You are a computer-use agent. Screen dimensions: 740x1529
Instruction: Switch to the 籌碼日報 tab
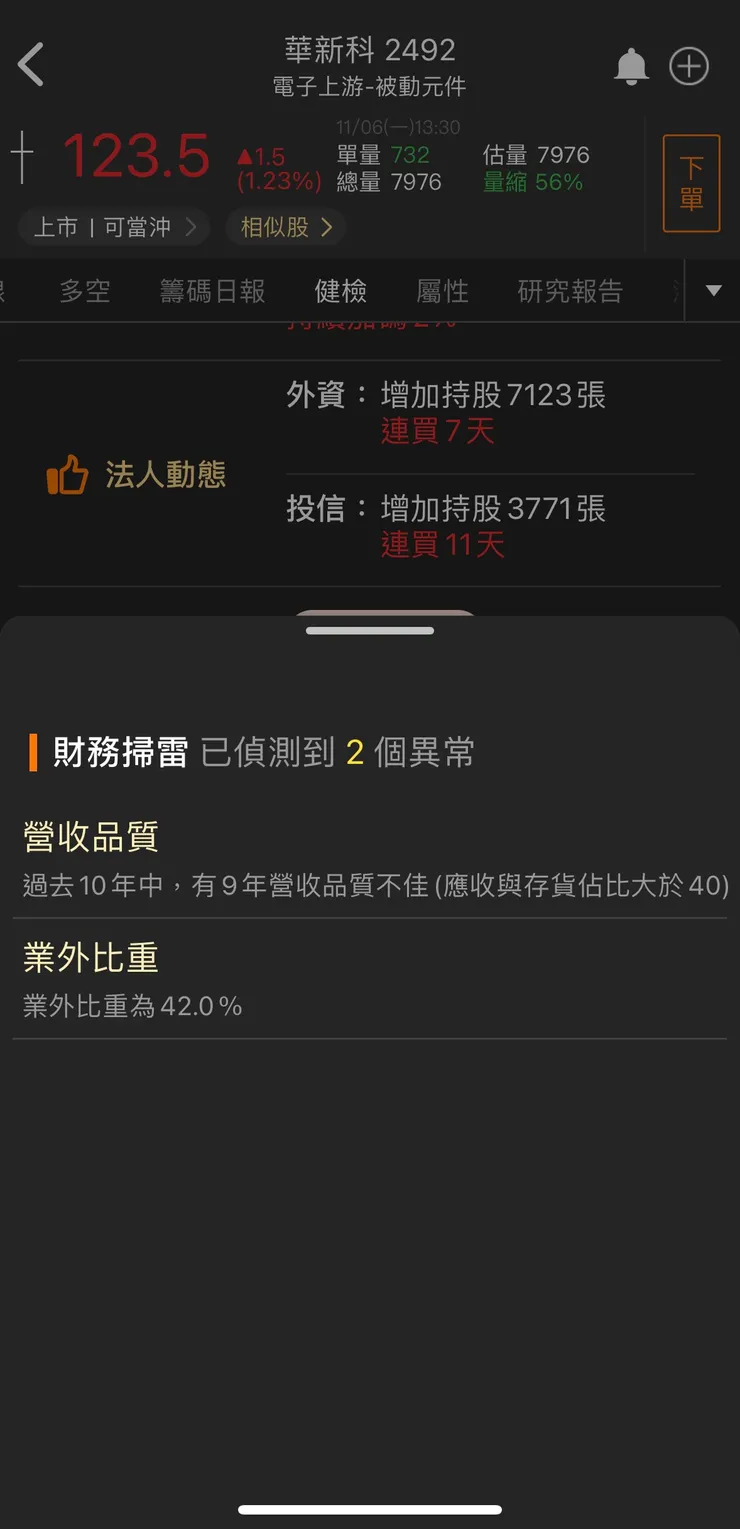(212, 291)
